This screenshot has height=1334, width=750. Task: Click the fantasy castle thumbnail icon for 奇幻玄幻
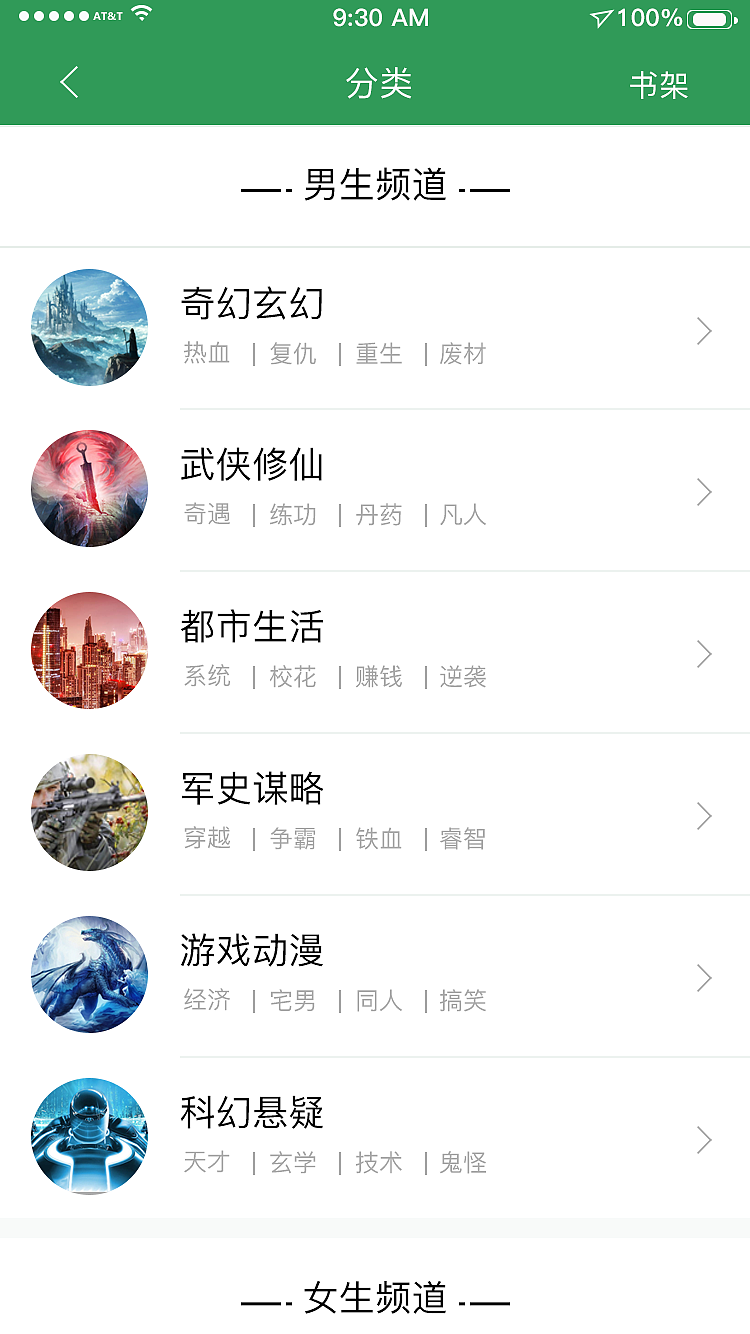[x=89, y=327]
